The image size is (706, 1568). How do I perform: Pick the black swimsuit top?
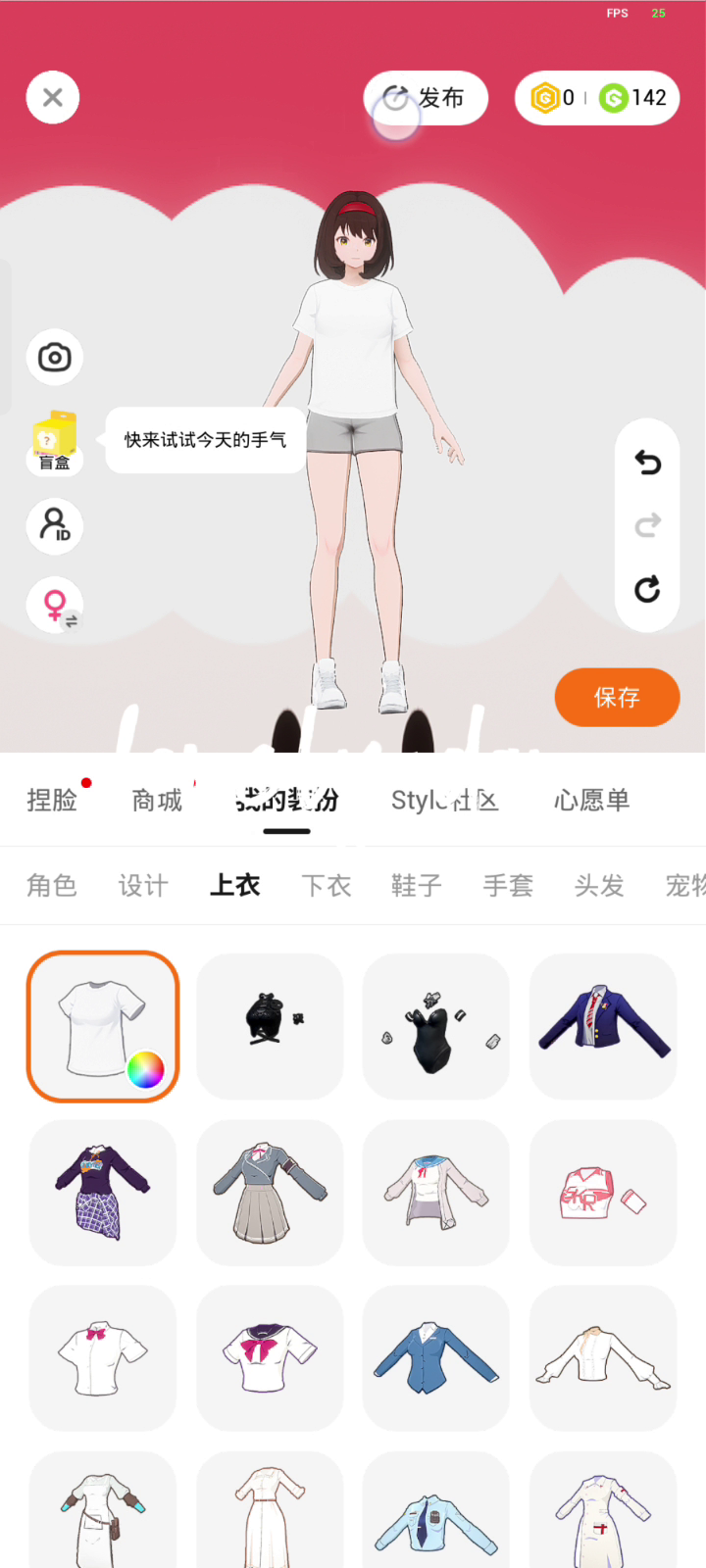click(436, 1026)
